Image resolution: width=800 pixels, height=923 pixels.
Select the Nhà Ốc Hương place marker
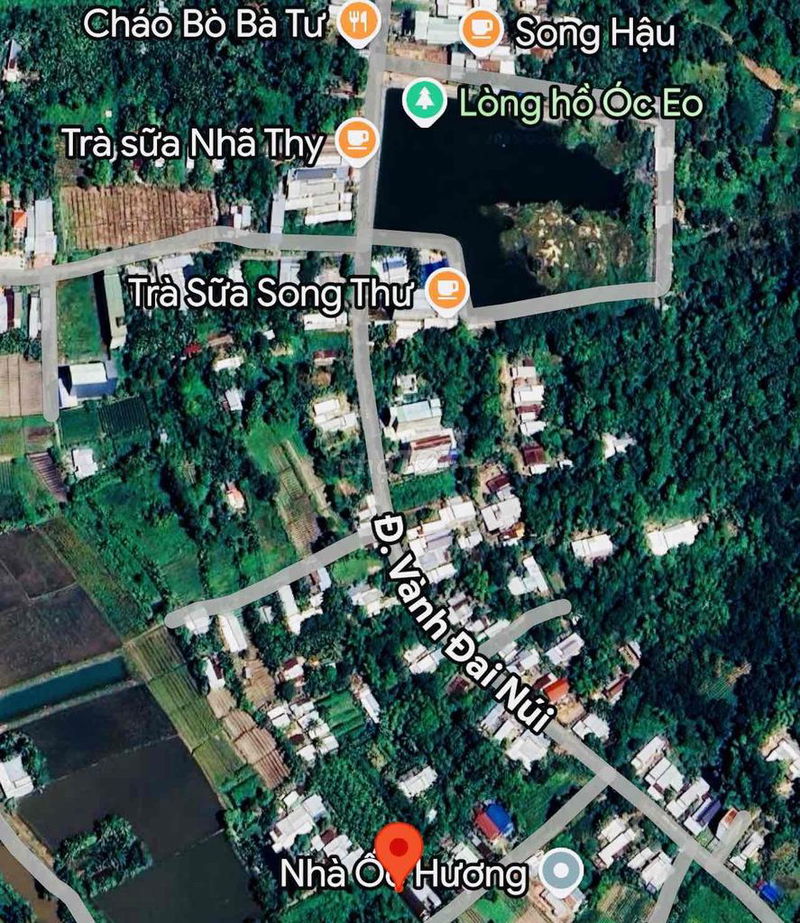click(x=560, y=873)
